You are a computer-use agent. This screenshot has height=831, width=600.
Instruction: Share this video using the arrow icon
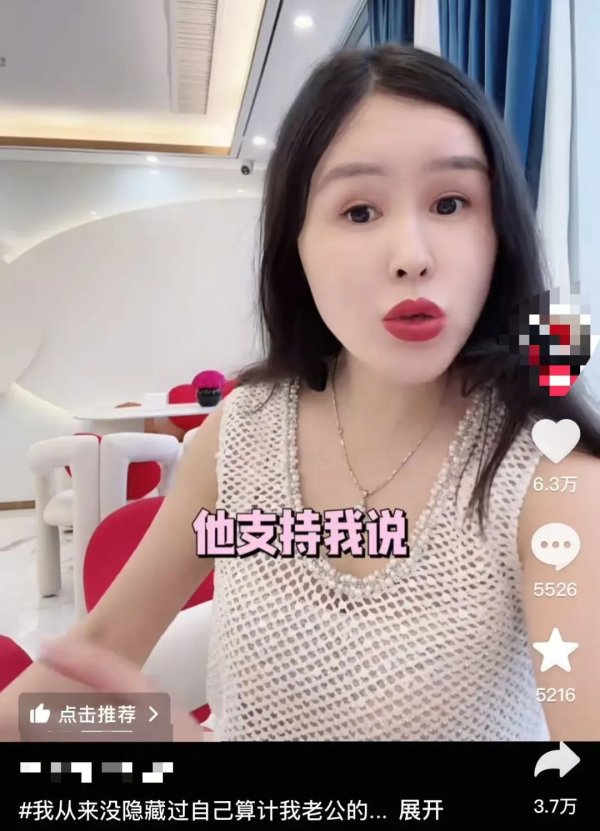pyautogui.click(x=556, y=762)
